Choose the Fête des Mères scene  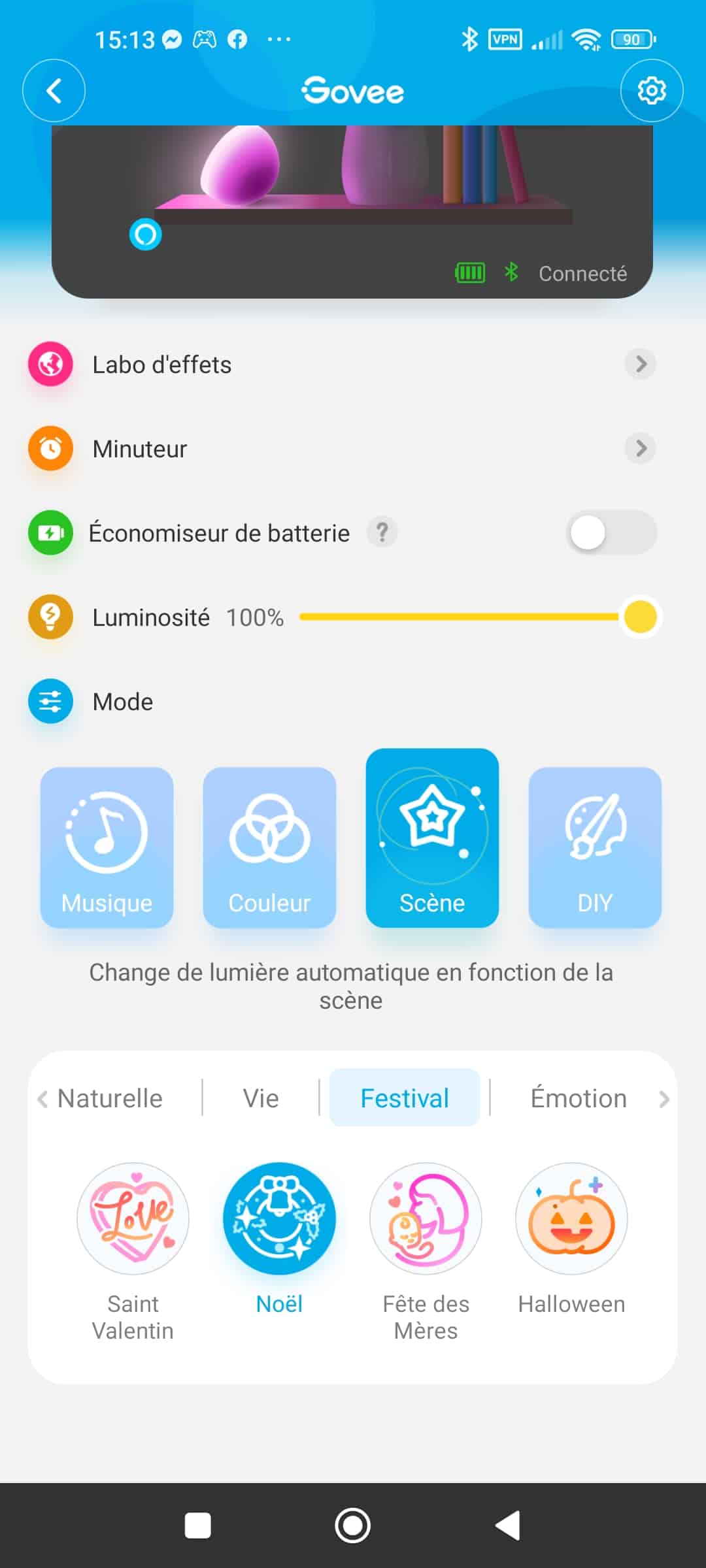click(426, 1218)
